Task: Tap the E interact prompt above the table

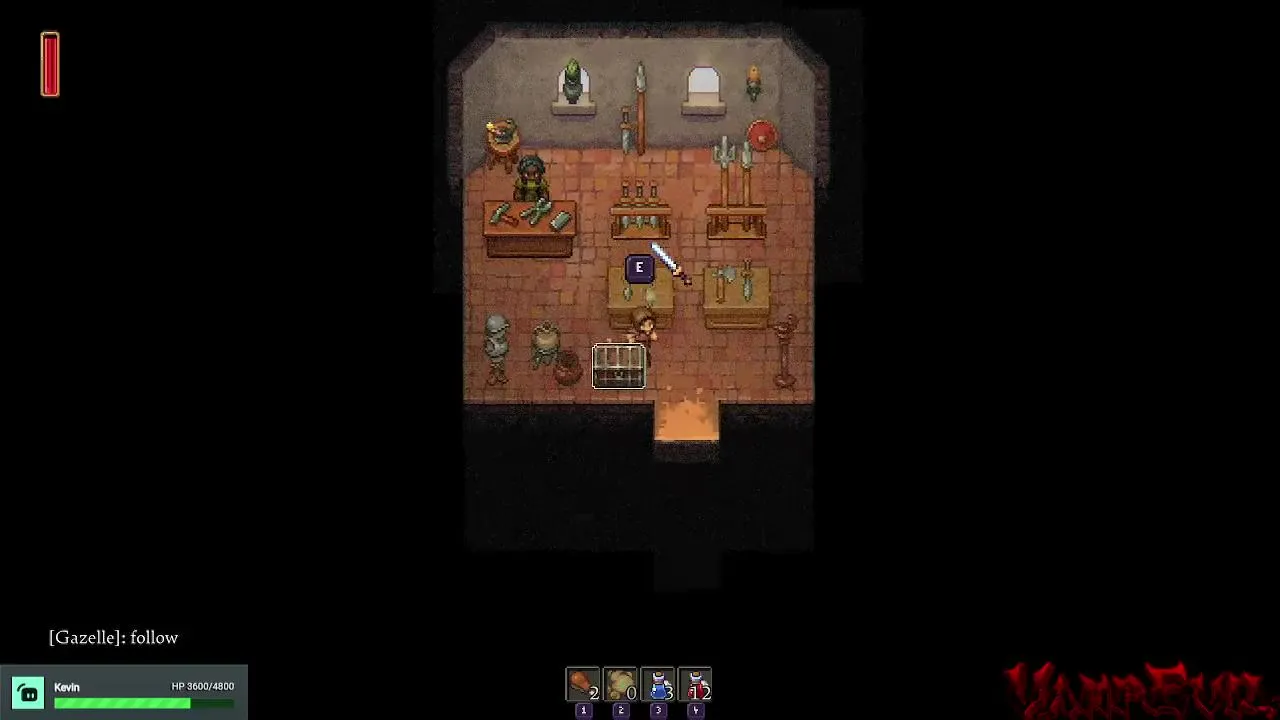Action: tap(639, 268)
